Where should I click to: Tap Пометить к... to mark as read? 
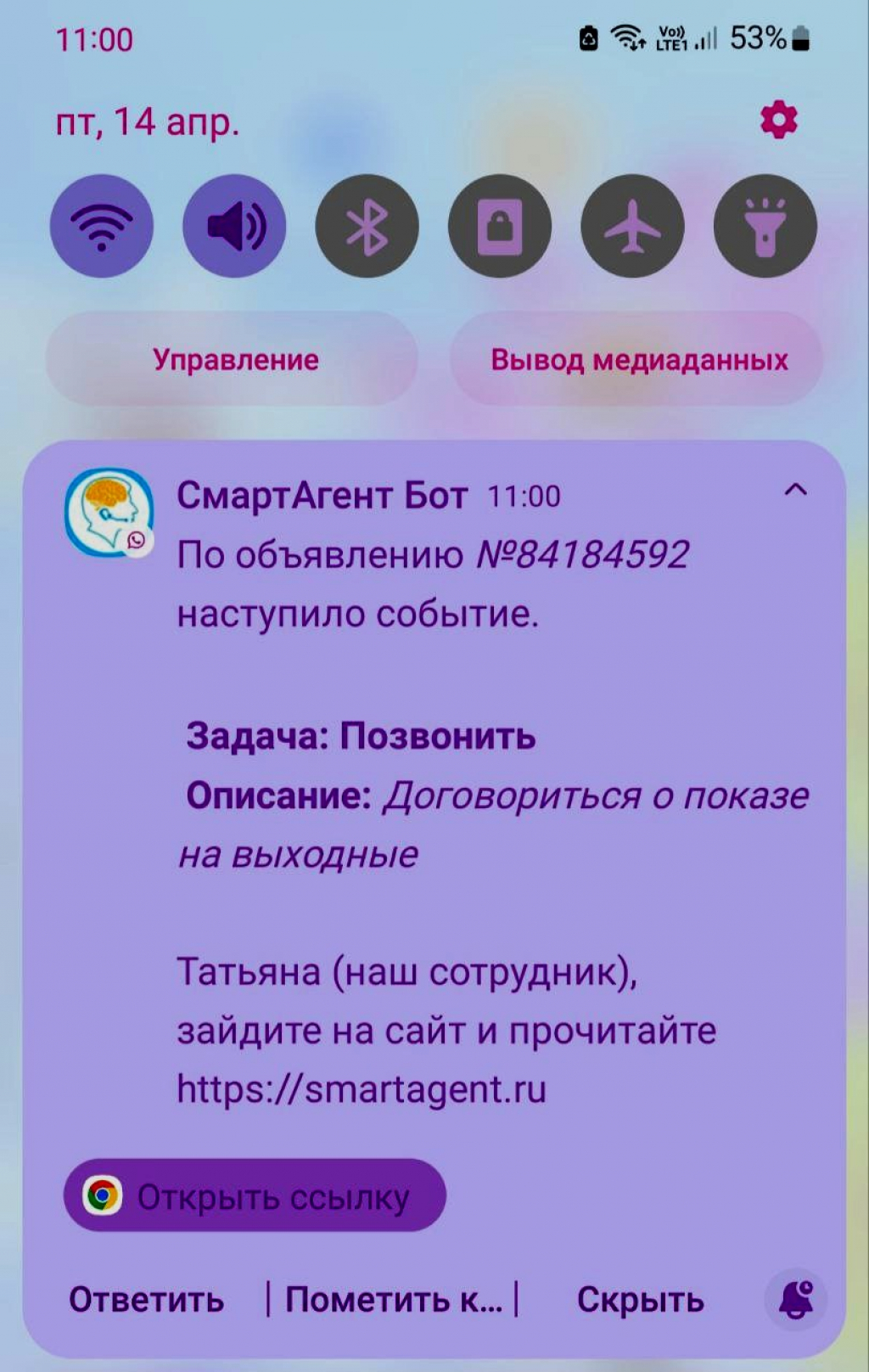393,1300
